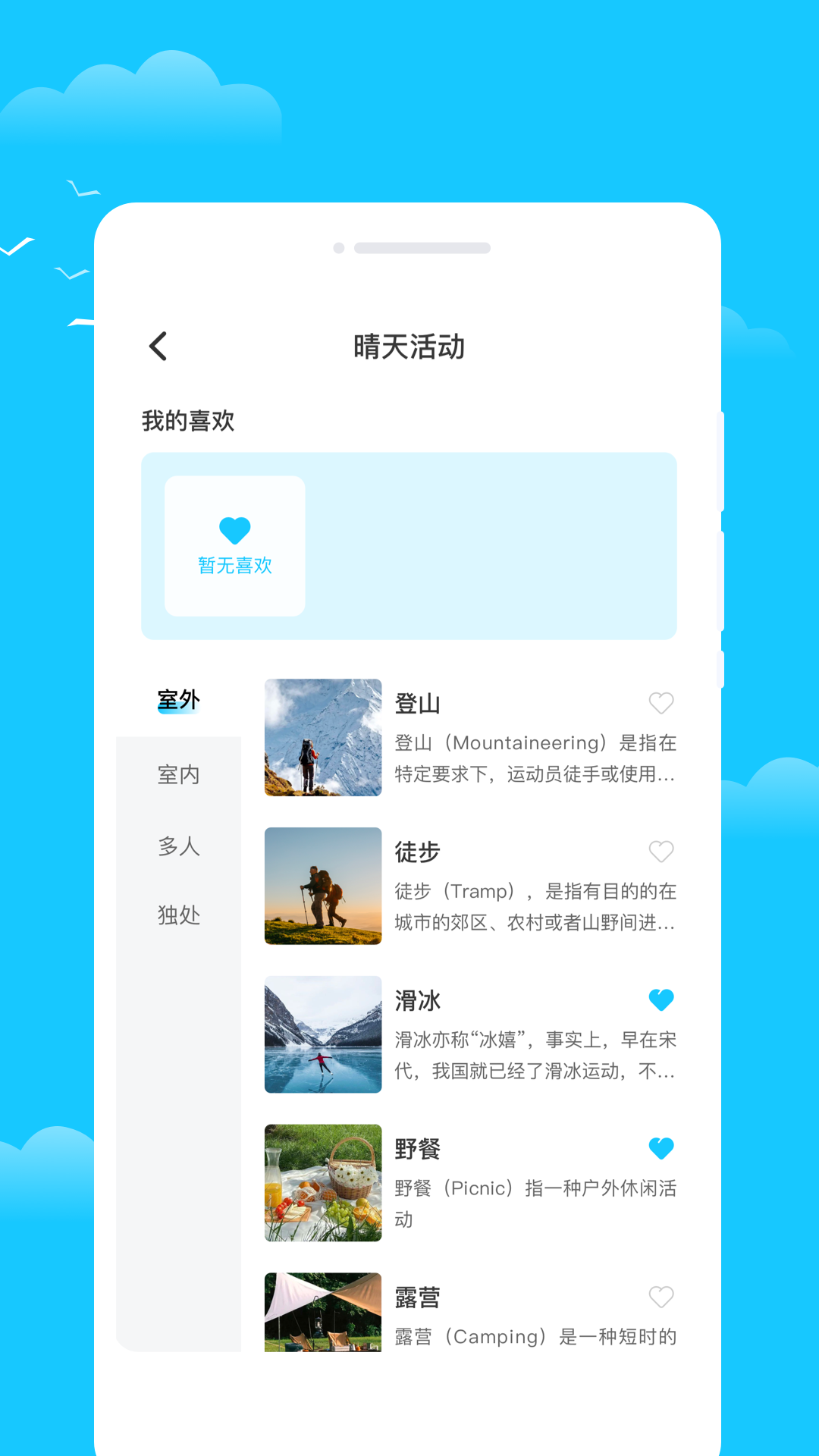Remove 野餐 from favorites via its heart
Viewport: 819px width, 1456px height.
[x=661, y=1148]
